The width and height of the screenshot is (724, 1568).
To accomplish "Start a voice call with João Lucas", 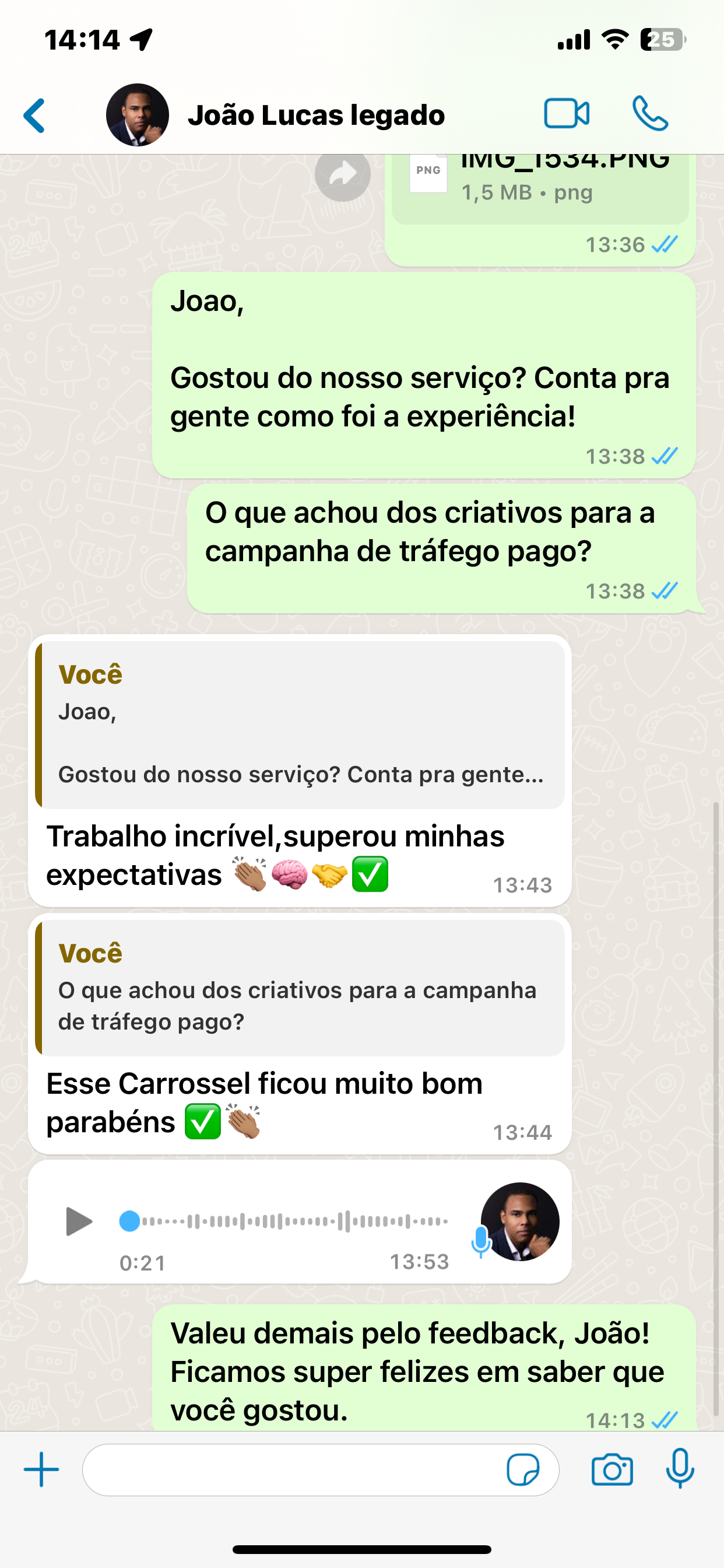I will pos(650,114).
